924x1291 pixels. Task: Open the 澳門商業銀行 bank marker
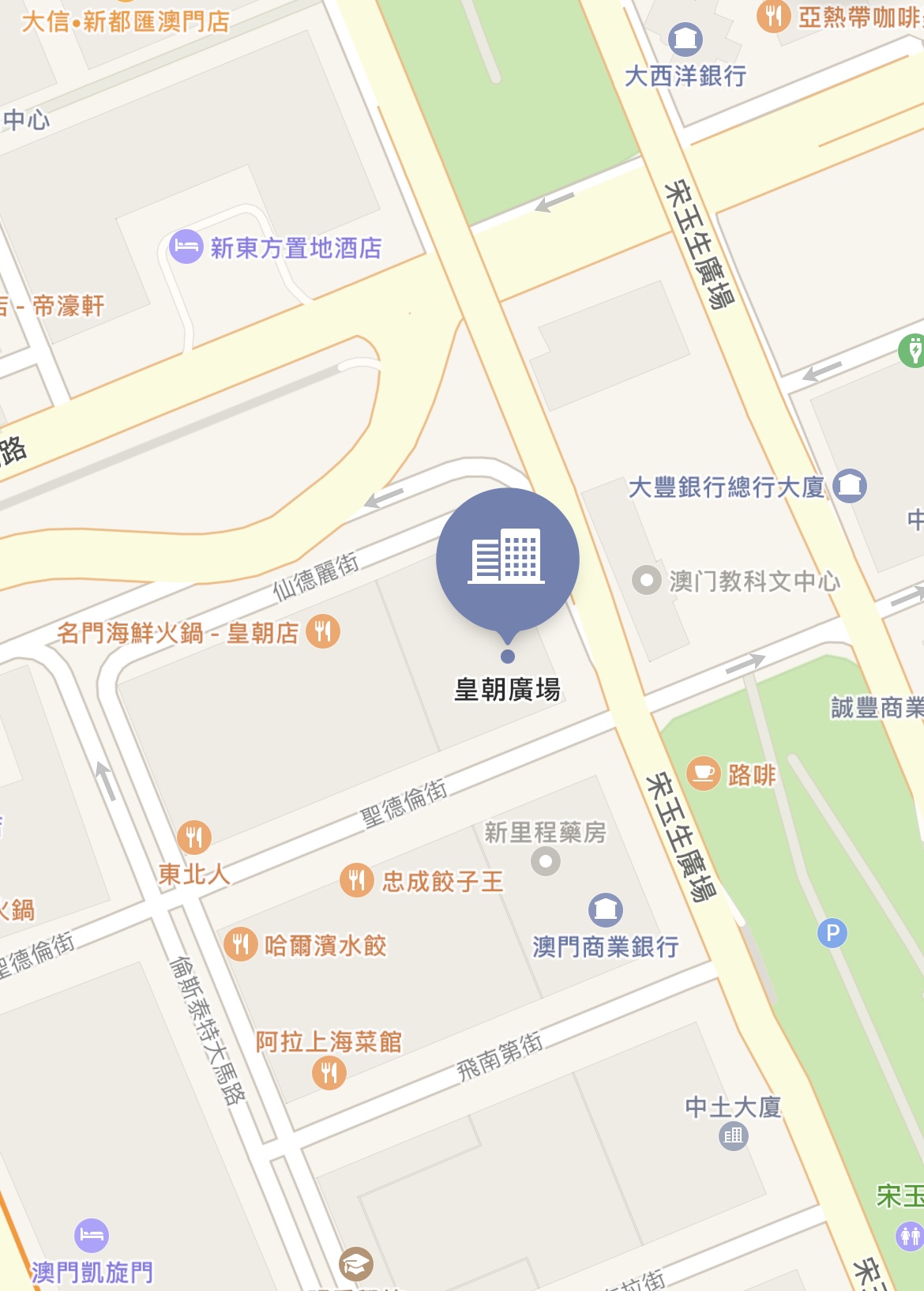[606, 910]
